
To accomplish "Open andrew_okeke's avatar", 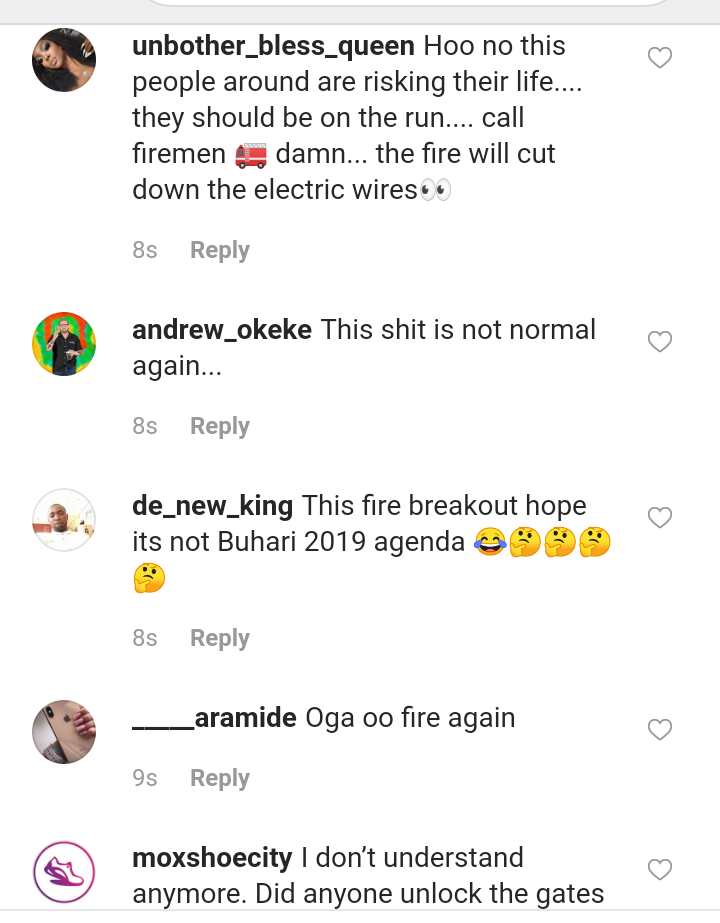I will (64, 344).
